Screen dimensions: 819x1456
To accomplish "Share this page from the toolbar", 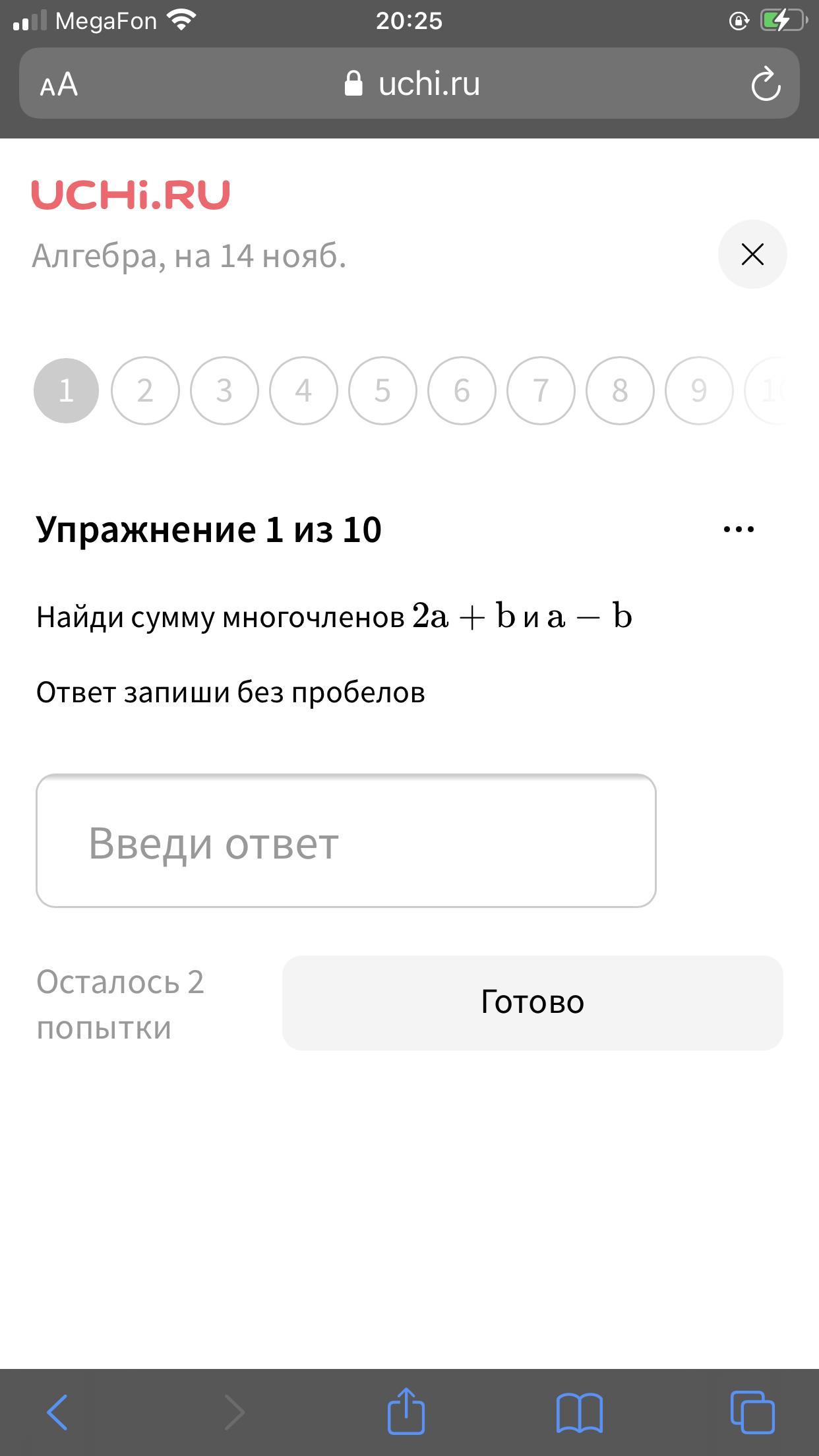I will (406, 1411).
